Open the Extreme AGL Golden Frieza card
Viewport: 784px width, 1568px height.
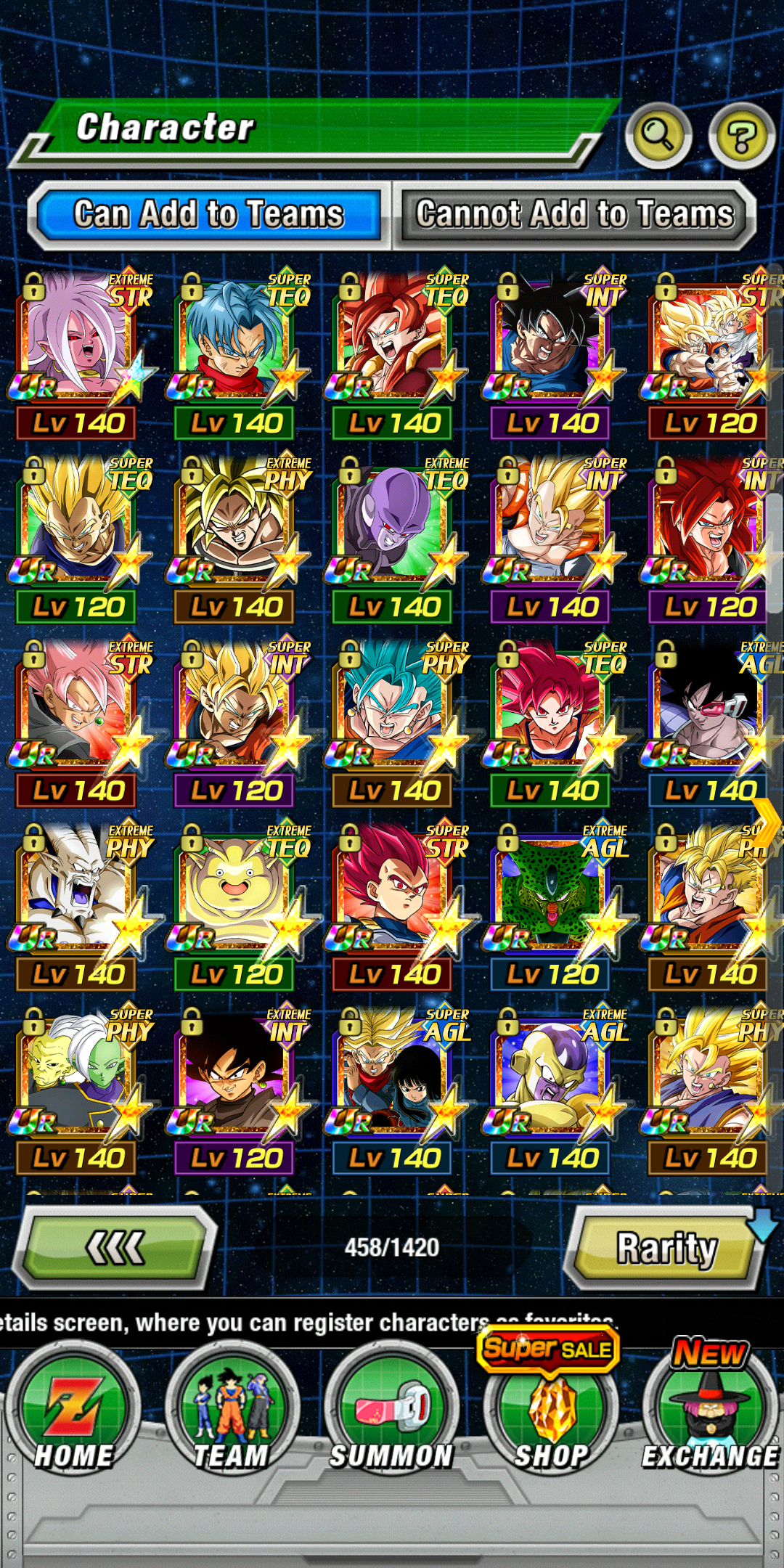(552, 1090)
